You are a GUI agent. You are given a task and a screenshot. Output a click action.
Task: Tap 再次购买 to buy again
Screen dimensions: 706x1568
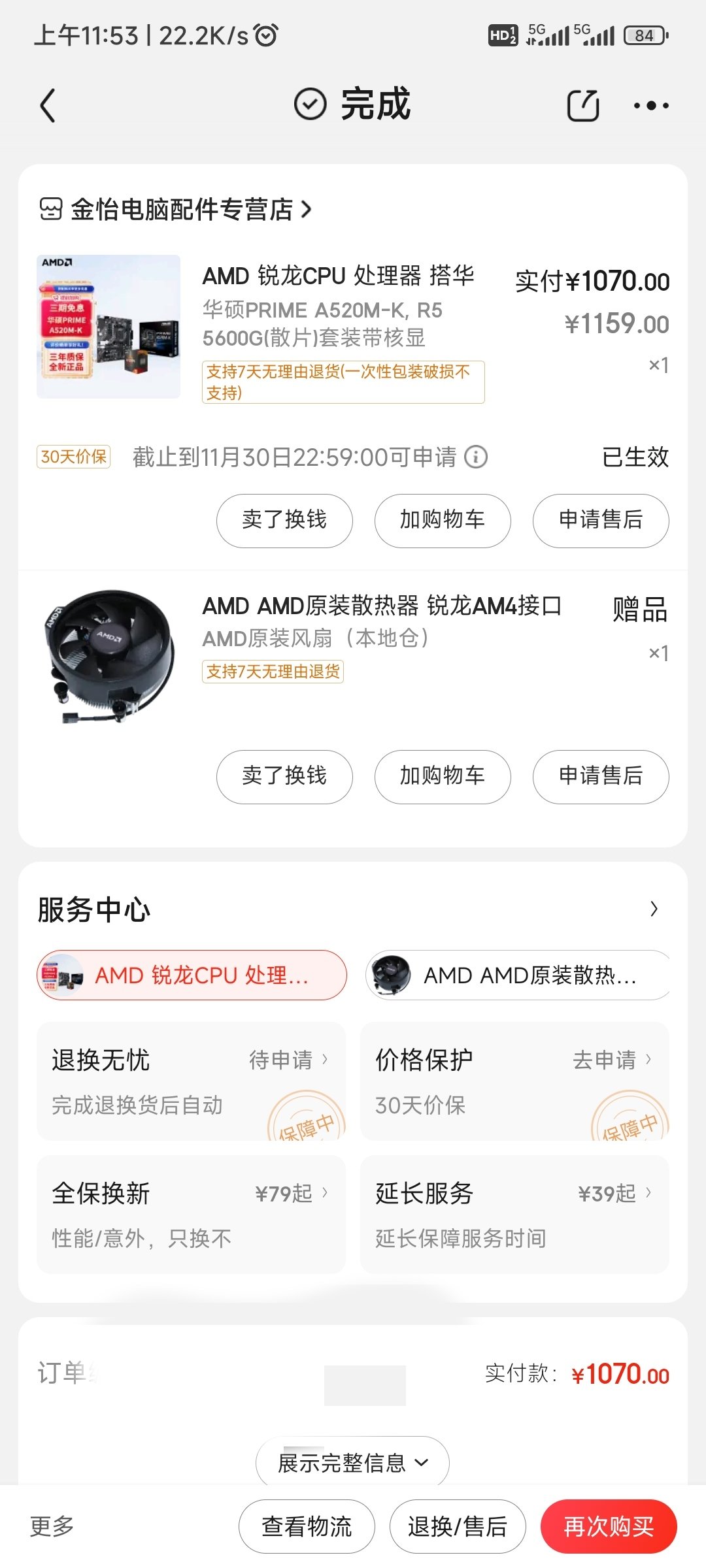(609, 1527)
